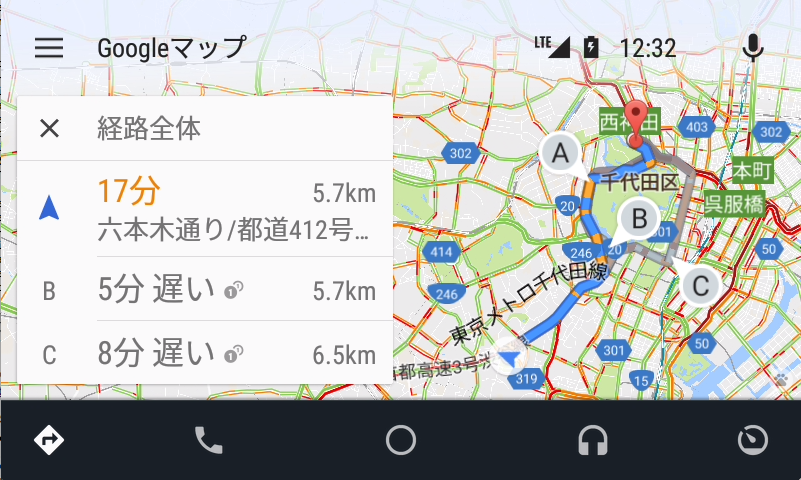Close the 経路全体 route overview panel
The width and height of the screenshot is (801, 480).
[x=49, y=128]
